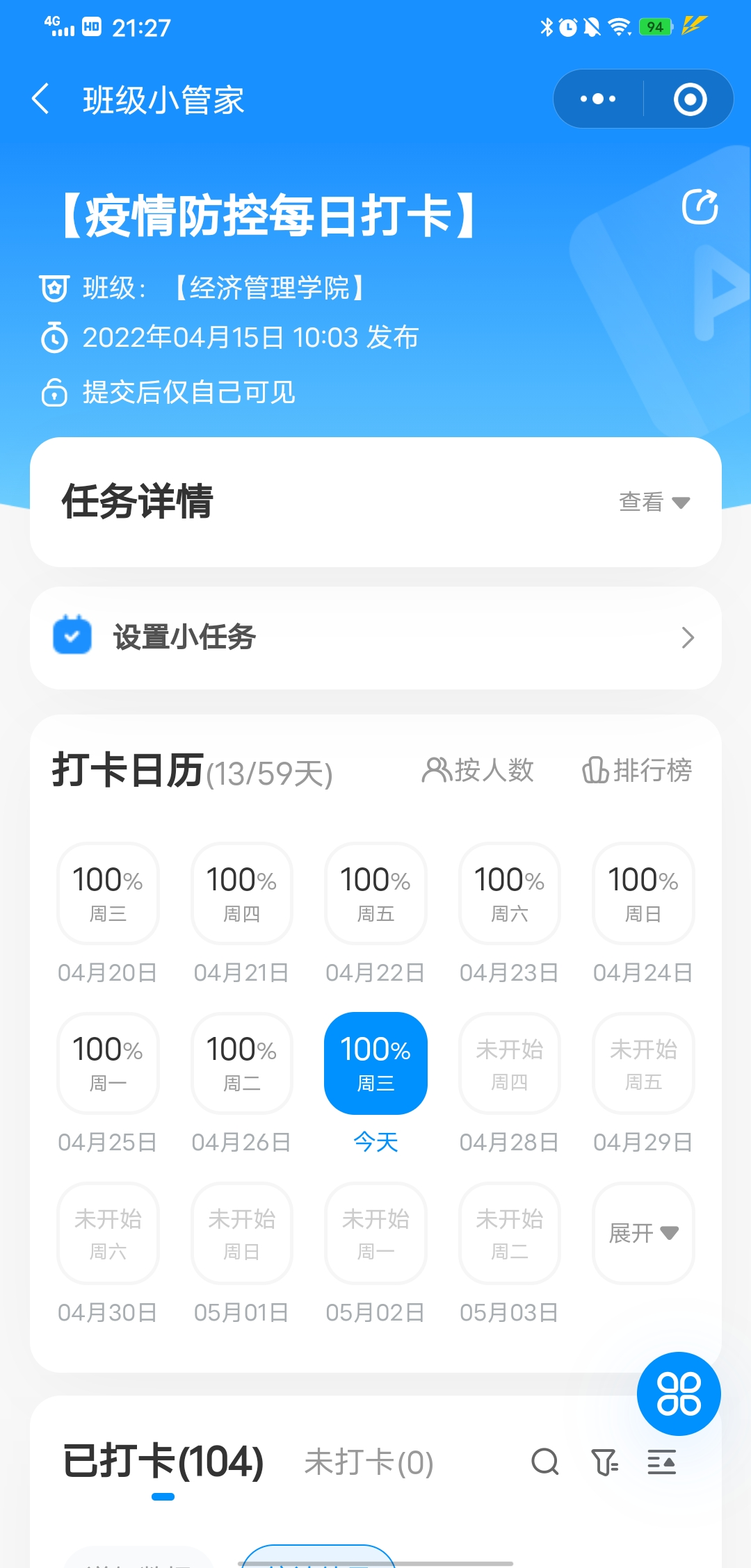The image size is (751, 1568).
Task: Share the 疫情防控每日打卡 task
Action: click(700, 206)
